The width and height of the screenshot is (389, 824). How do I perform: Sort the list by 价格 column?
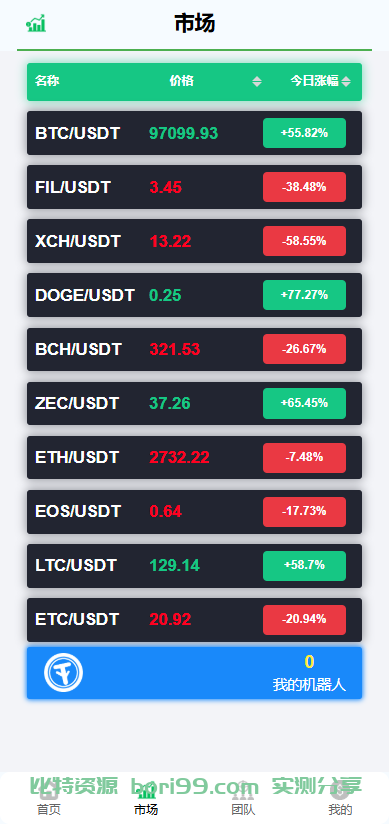click(216, 81)
